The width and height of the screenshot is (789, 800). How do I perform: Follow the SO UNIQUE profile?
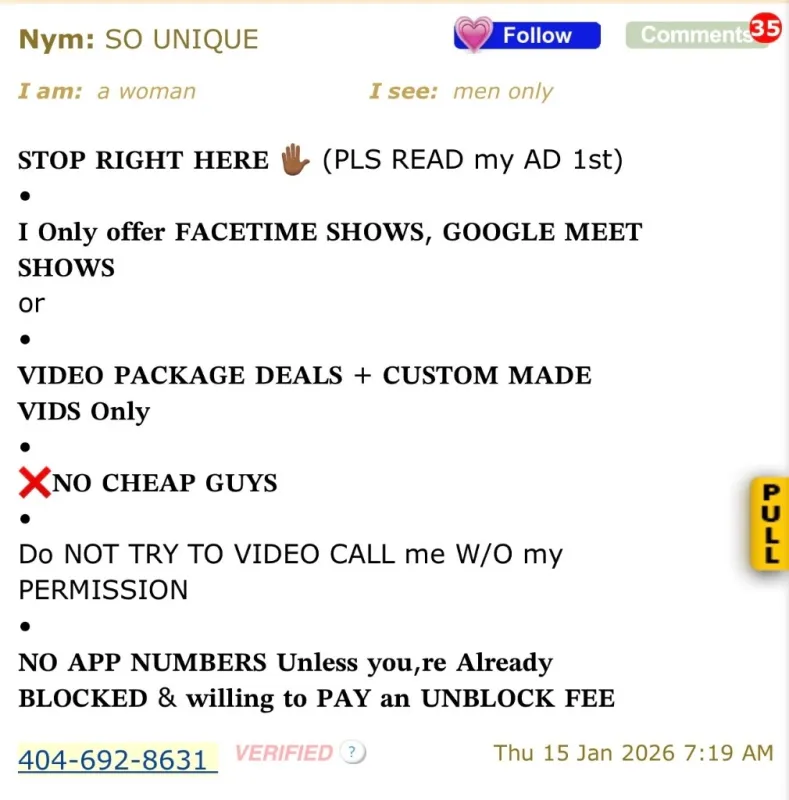point(527,36)
